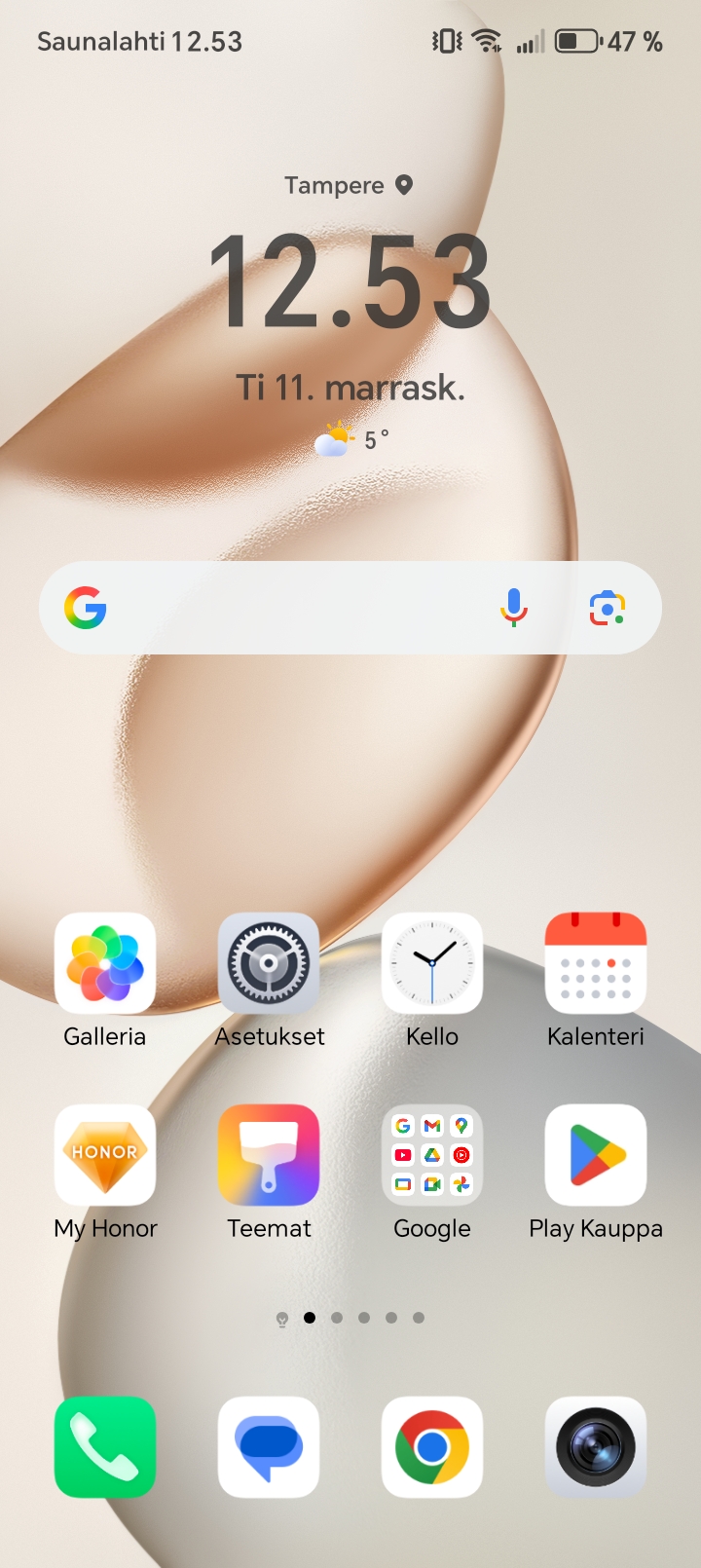The image size is (701, 1568).
Task: Launch the Teemat themes app
Action: [x=269, y=1156]
